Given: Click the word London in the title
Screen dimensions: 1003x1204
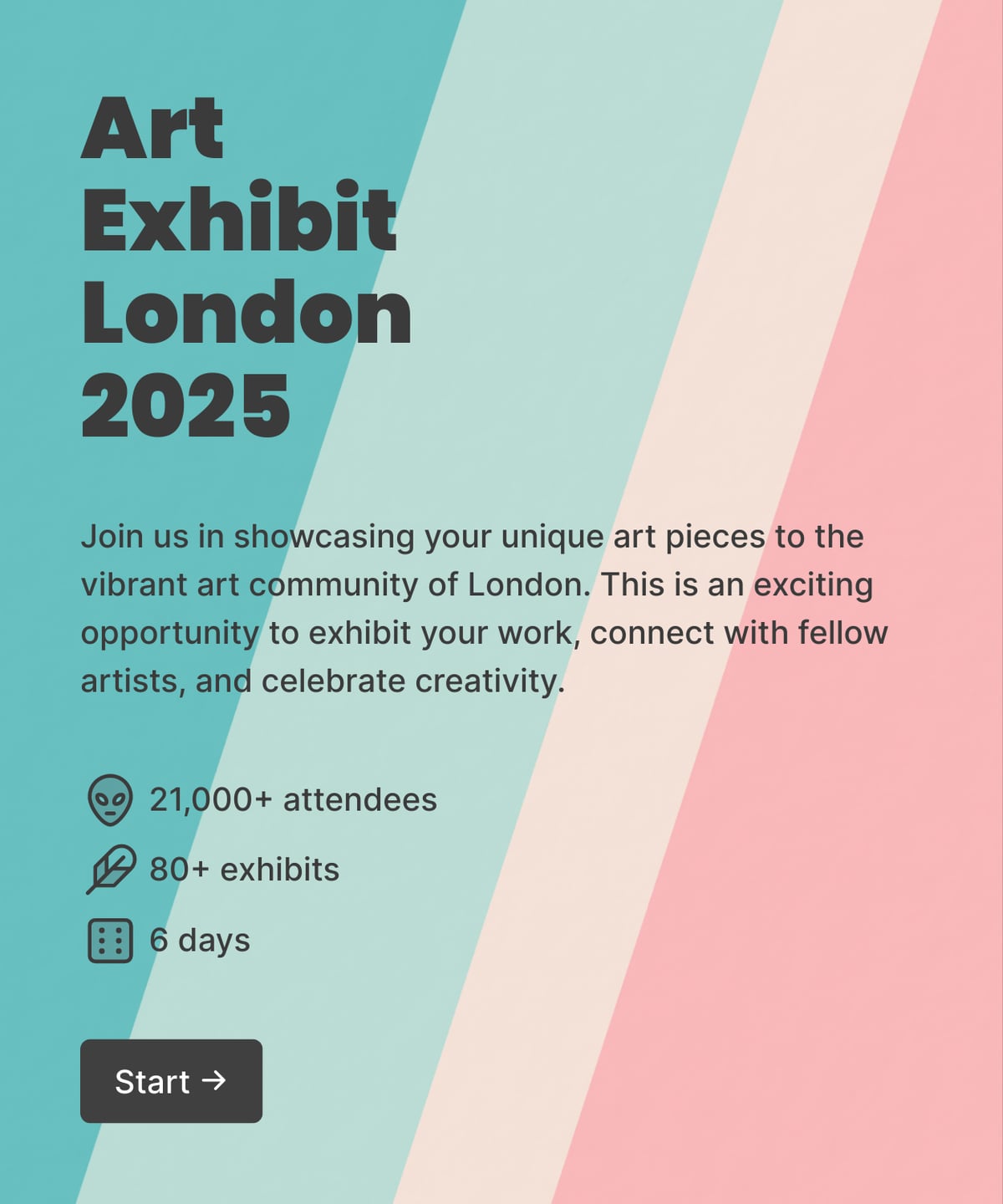Looking at the screenshot, I should [x=245, y=314].
